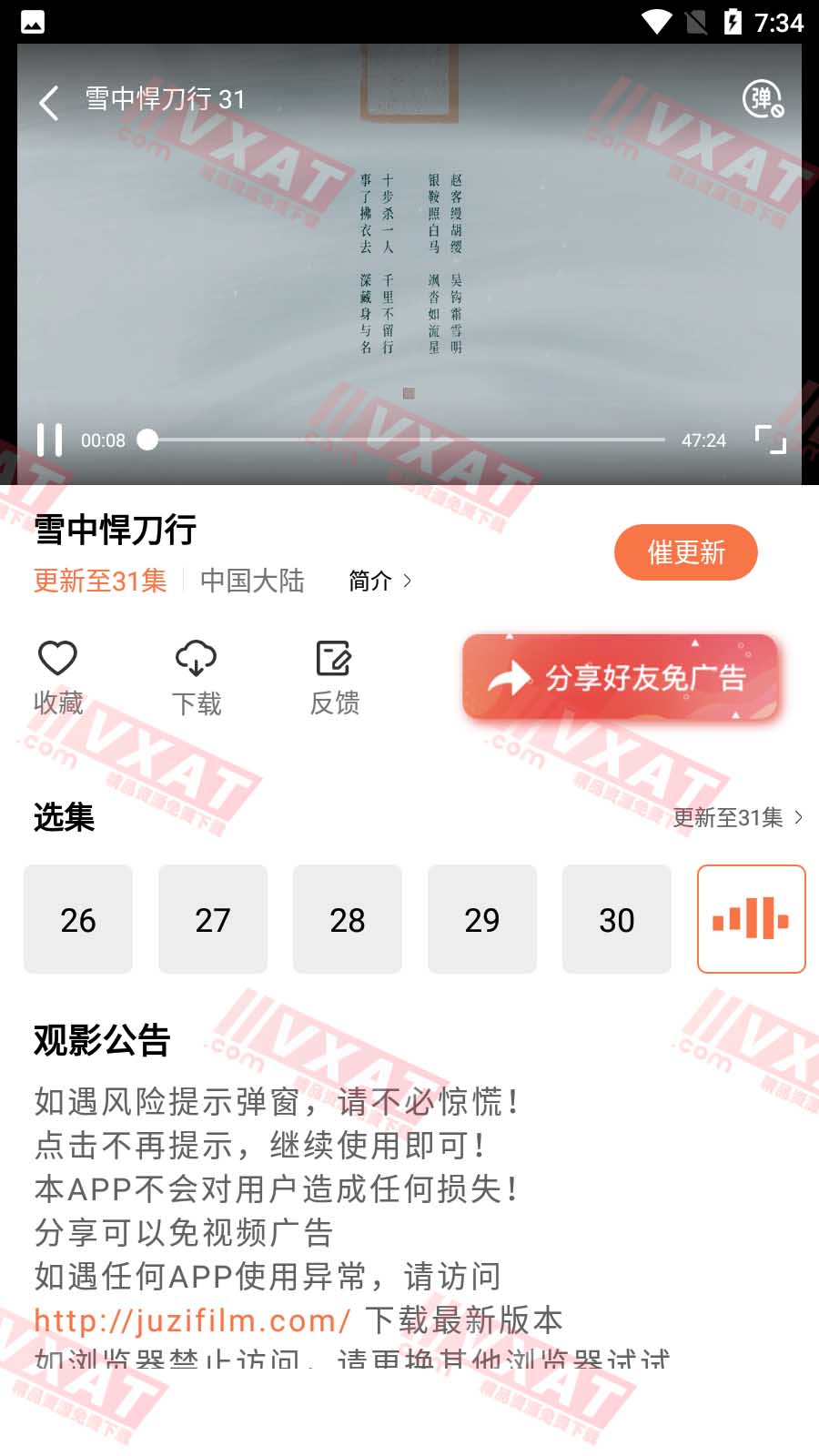819x1456 pixels.
Task: Open the juzifilm.com link
Action: [x=192, y=1319]
